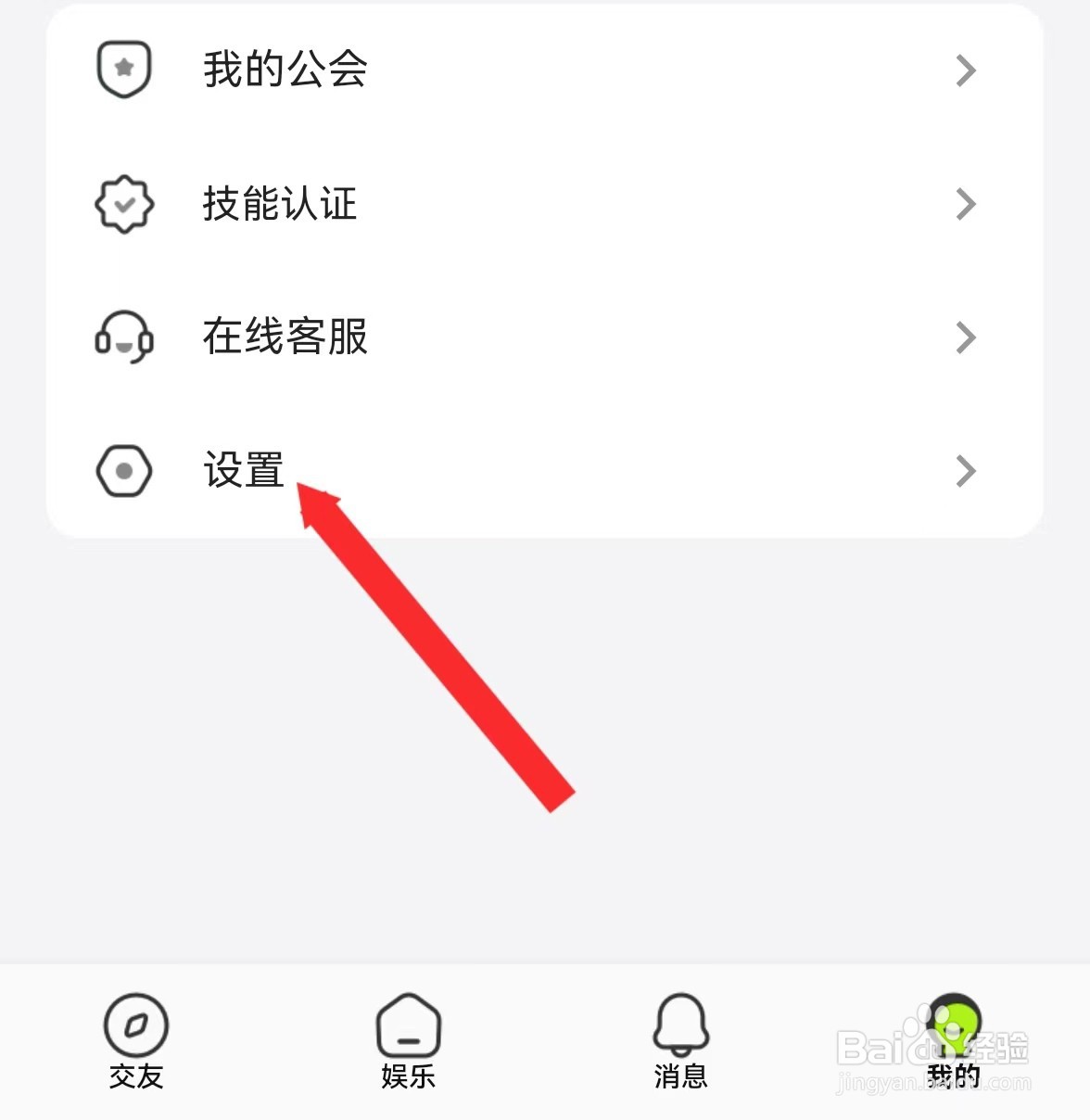Switch to the 交友 tab
1090x1120 pixels.
[x=136, y=1048]
